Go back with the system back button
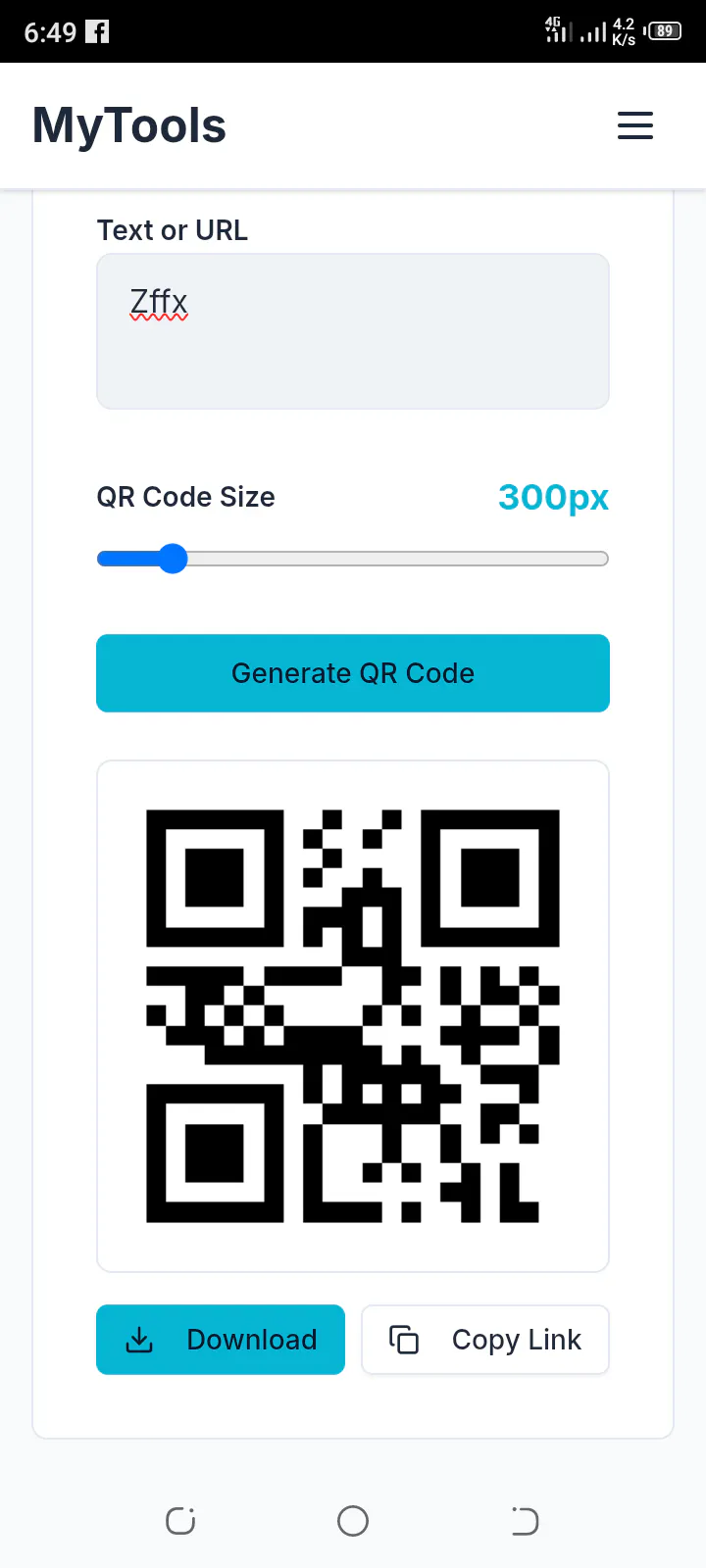 (x=525, y=1521)
